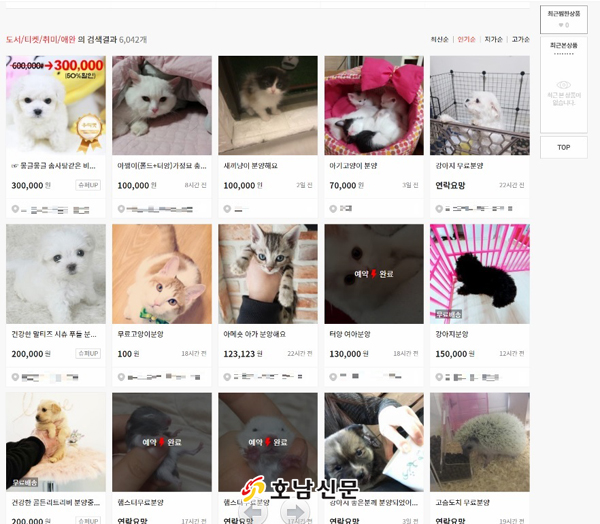The width and height of the screenshot is (600, 524).
Task: Open the 150,000원 강아지분양 listing
Action: coord(479,273)
